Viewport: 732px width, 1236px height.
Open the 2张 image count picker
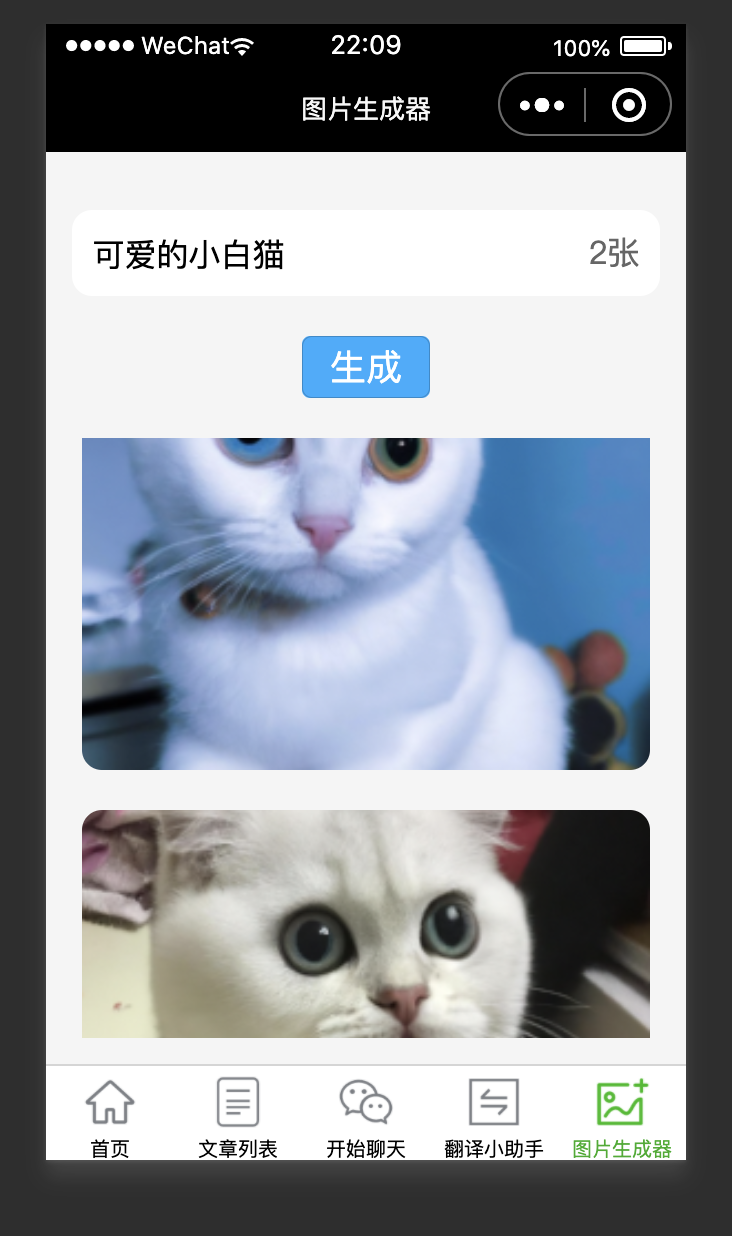[x=613, y=254]
